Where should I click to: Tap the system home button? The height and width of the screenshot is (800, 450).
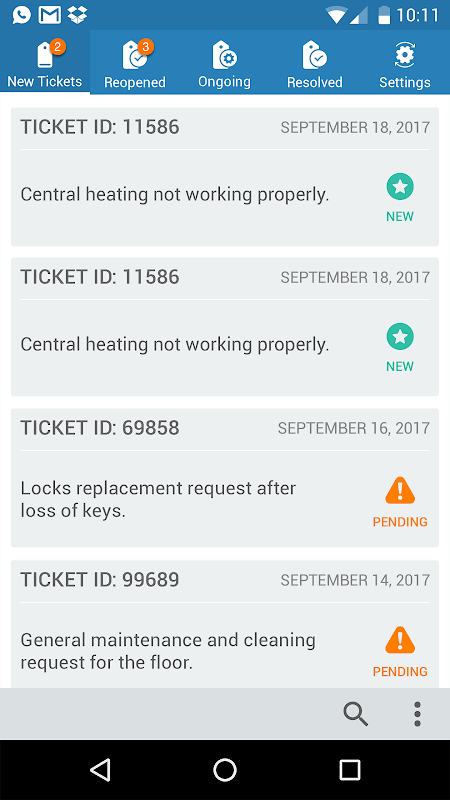coord(225,769)
